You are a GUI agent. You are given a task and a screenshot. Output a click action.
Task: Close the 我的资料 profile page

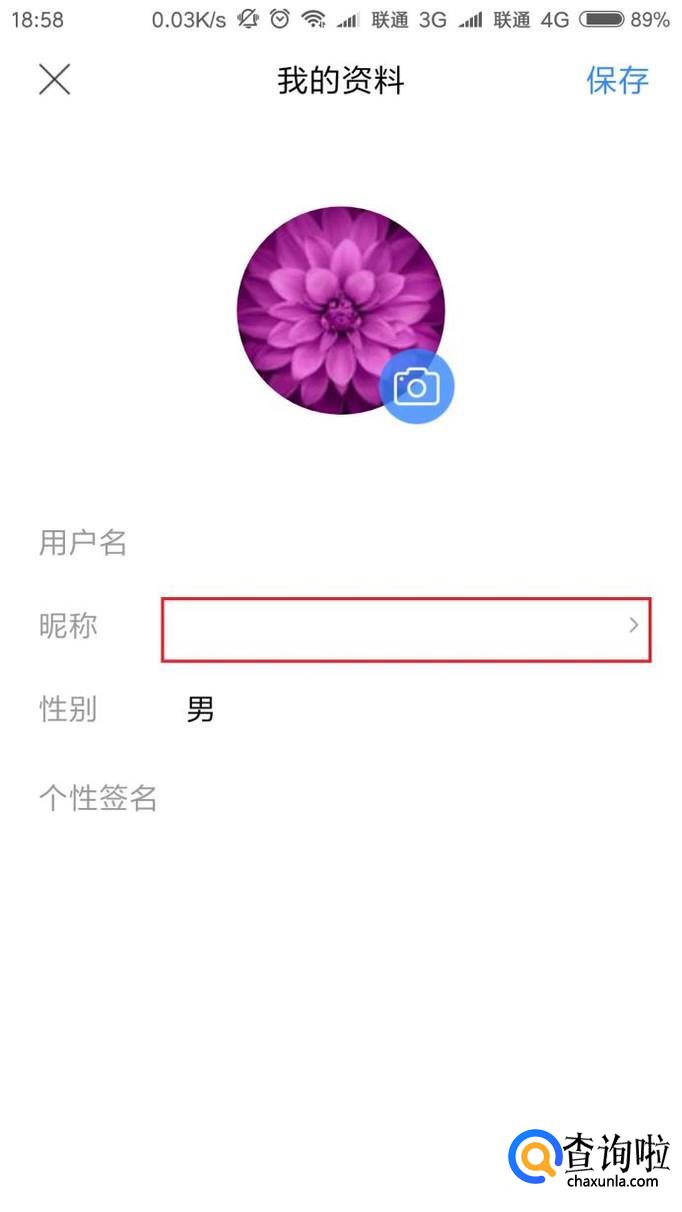tap(55, 80)
